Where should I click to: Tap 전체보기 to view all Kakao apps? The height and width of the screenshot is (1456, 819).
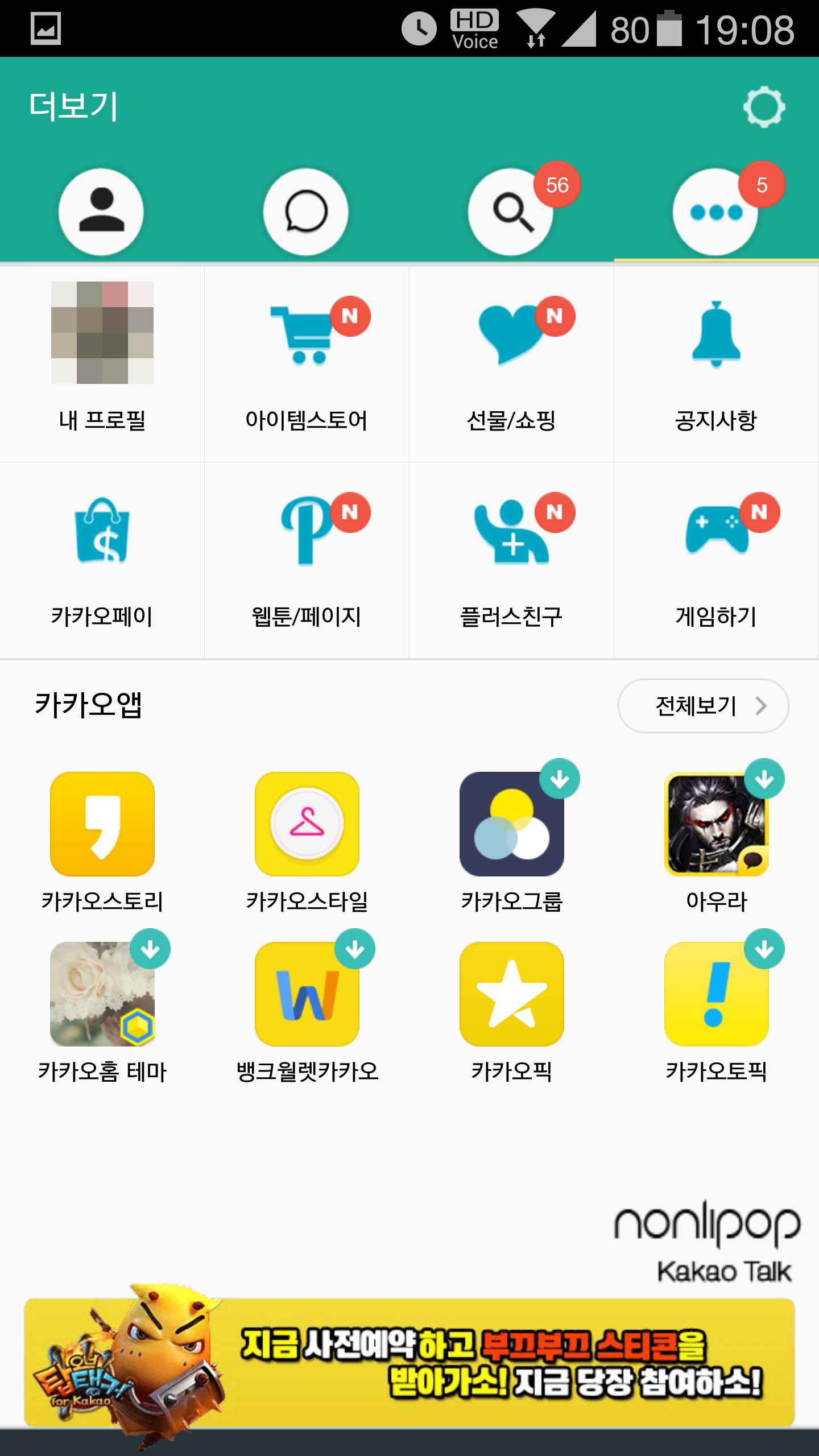point(703,706)
